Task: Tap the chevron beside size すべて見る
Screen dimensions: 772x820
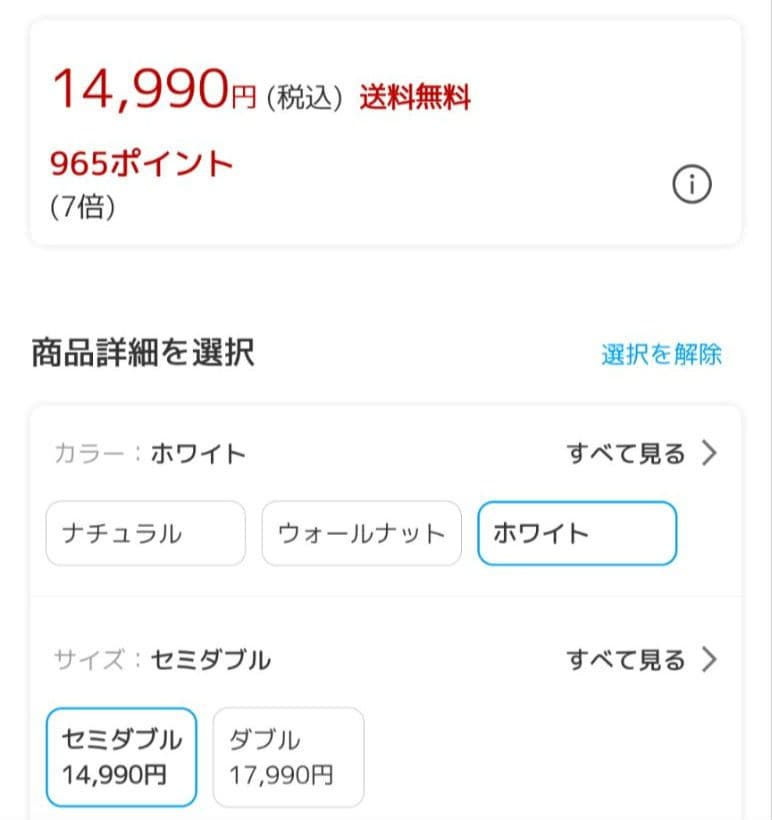Action: click(710, 660)
